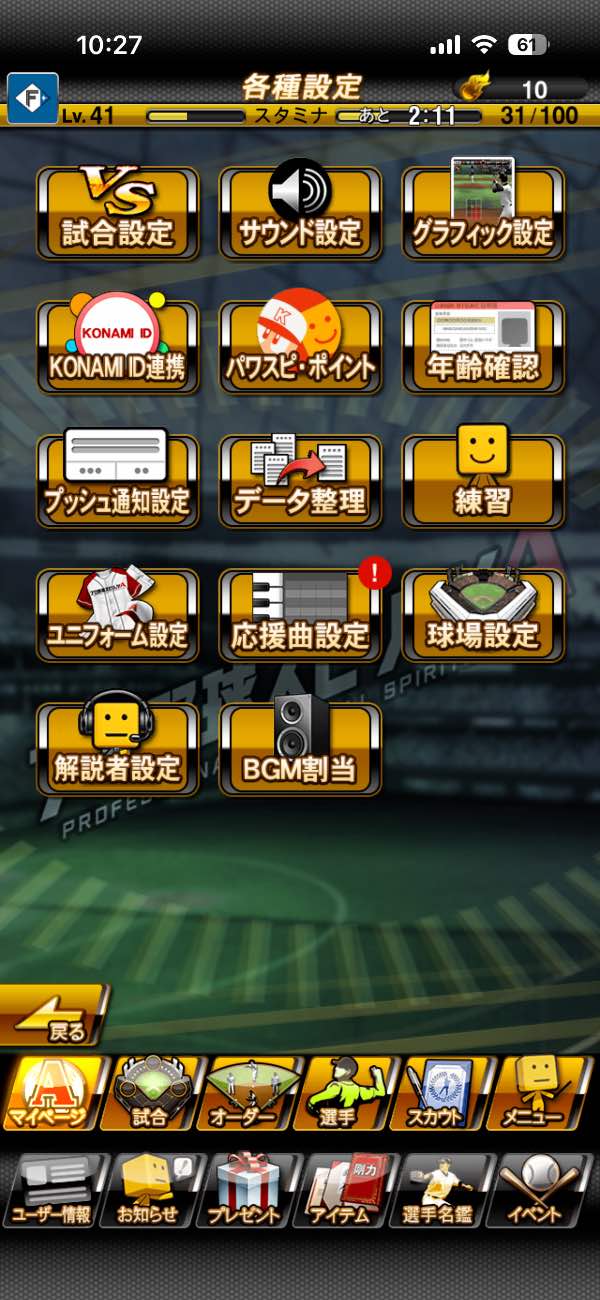
Task: Open 解説者設定 commentator settings
Action: (x=118, y=749)
